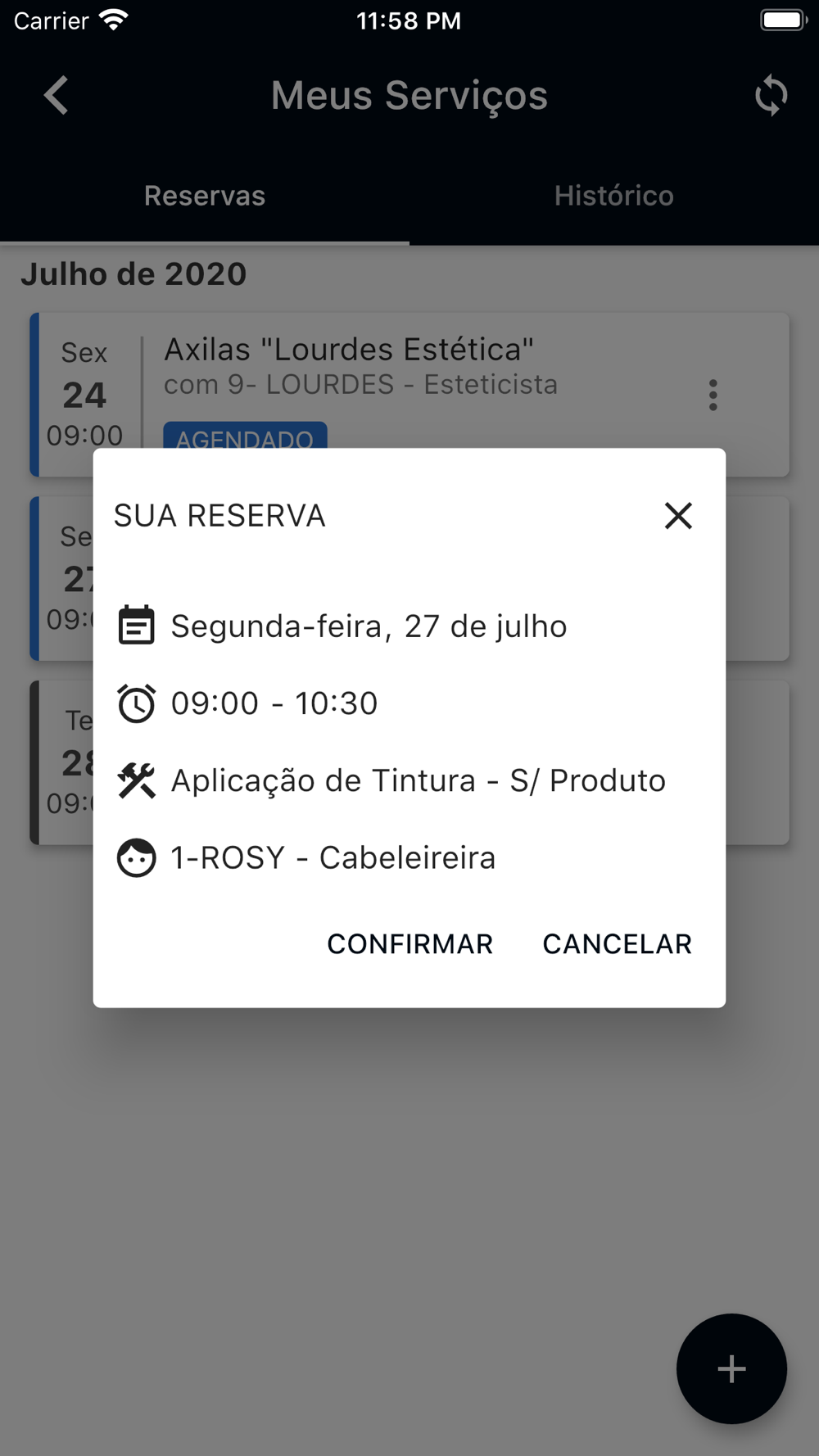Screen dimensions: 819x1456
Task: Go back from Meus Serviços
Action: (56, 96)
